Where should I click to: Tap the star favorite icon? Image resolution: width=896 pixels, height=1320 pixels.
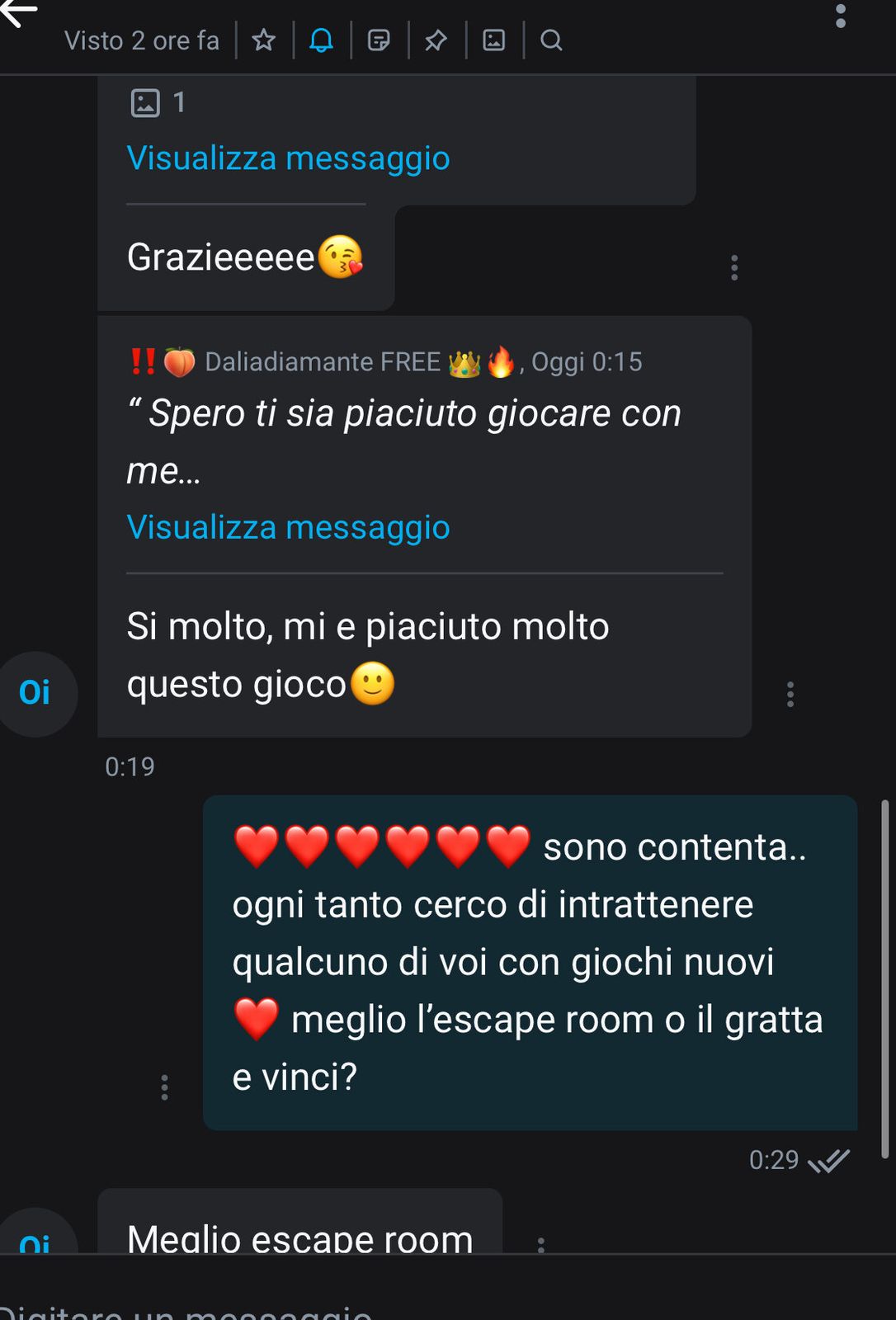click(x=263, y=40)
